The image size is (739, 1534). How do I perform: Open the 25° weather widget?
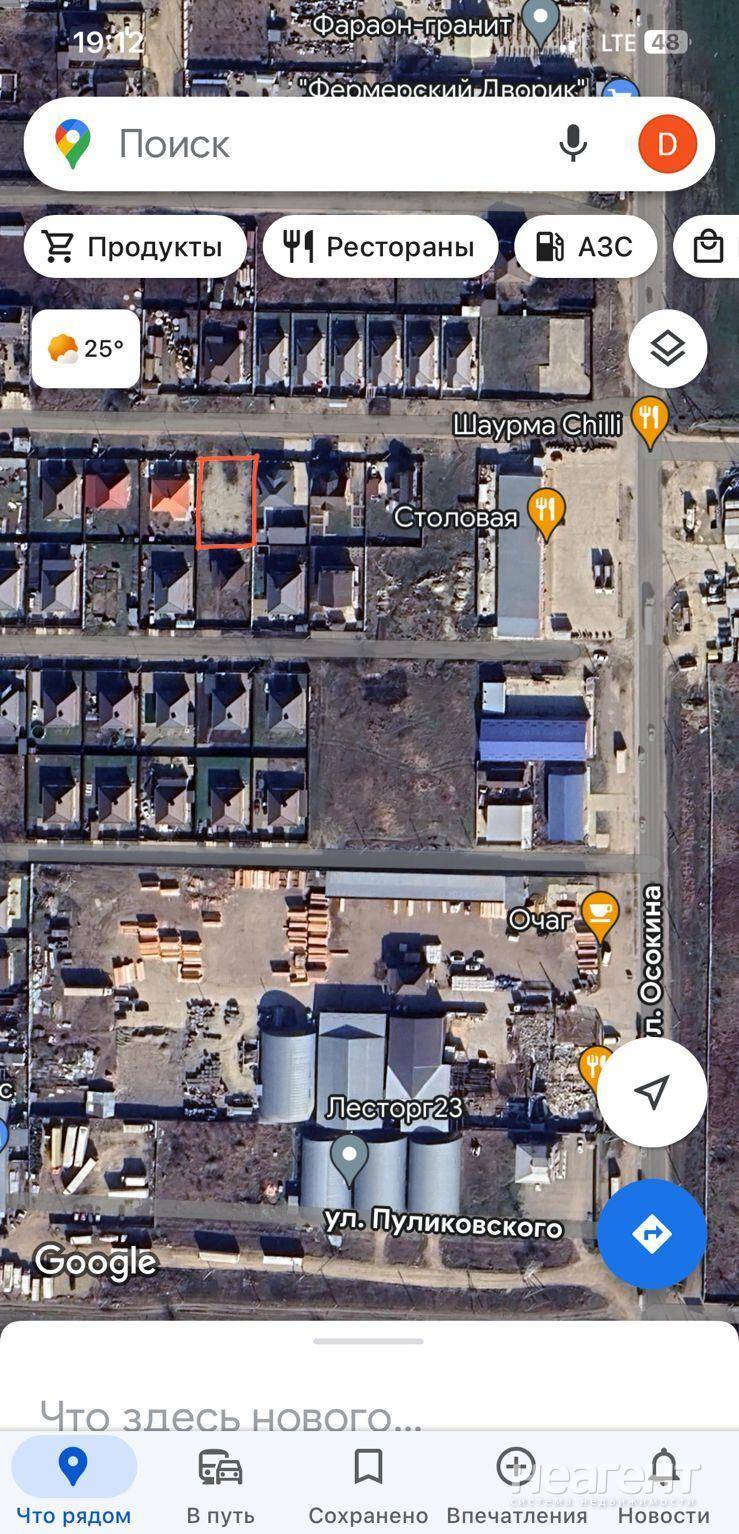click(x=86, y=348)
